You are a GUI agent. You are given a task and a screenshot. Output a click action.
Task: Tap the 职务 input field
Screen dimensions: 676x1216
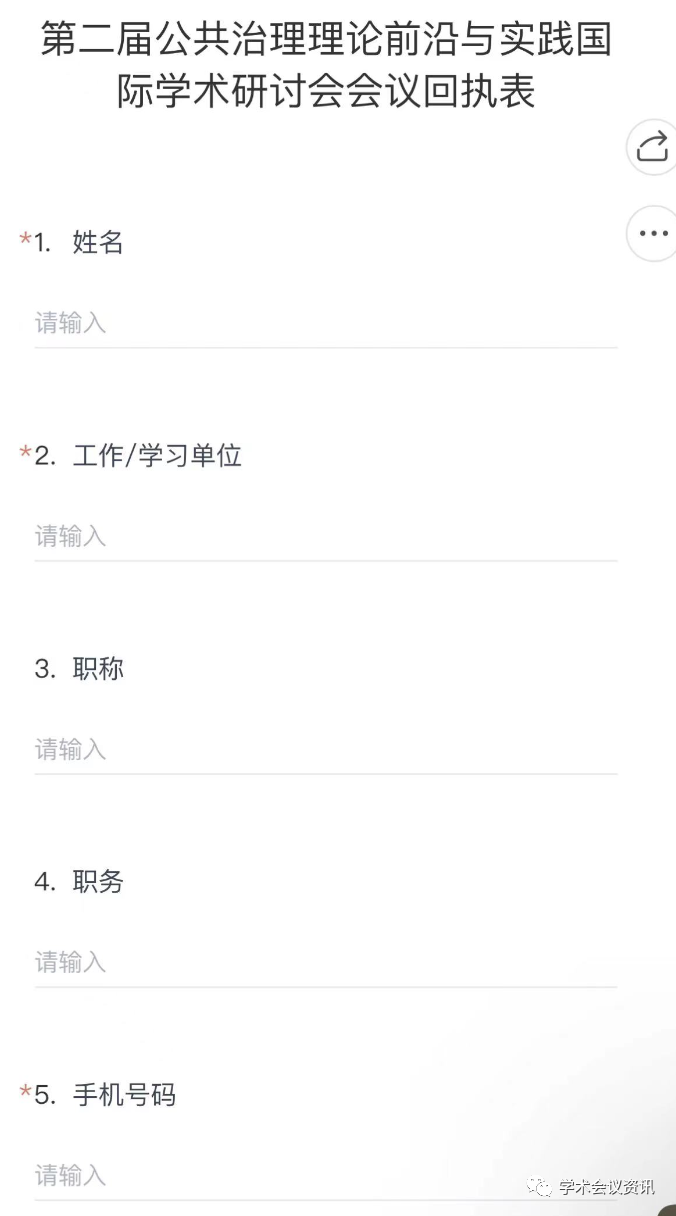pos(326,963)
